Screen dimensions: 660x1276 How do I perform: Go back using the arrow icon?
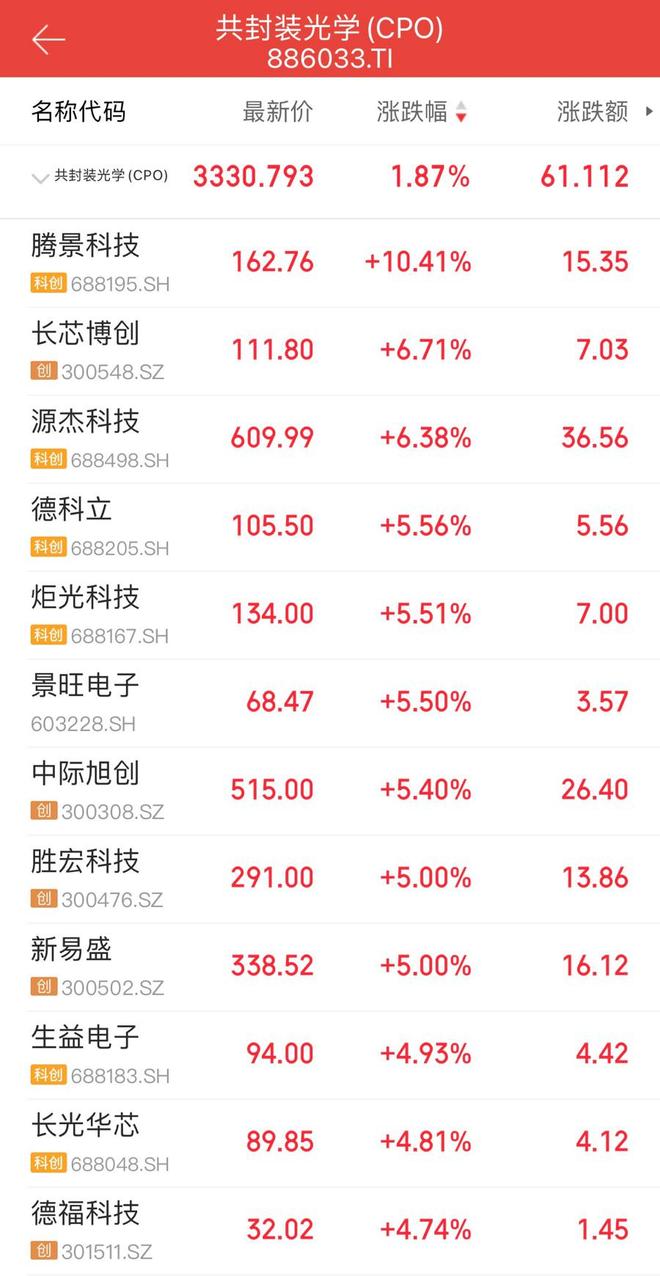tap(48, 40)
